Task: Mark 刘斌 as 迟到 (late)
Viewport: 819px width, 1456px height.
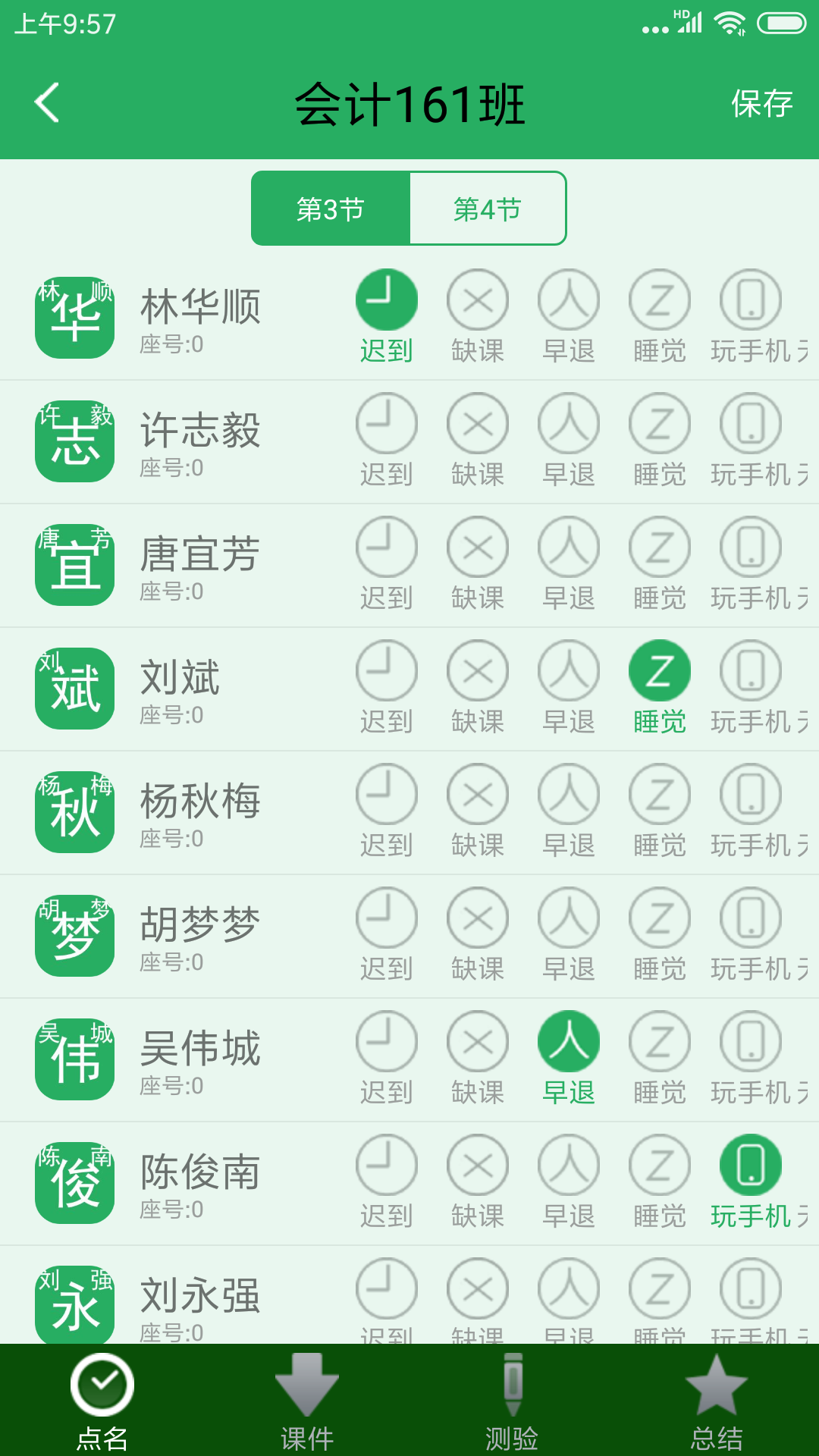Action: point(387,670)
